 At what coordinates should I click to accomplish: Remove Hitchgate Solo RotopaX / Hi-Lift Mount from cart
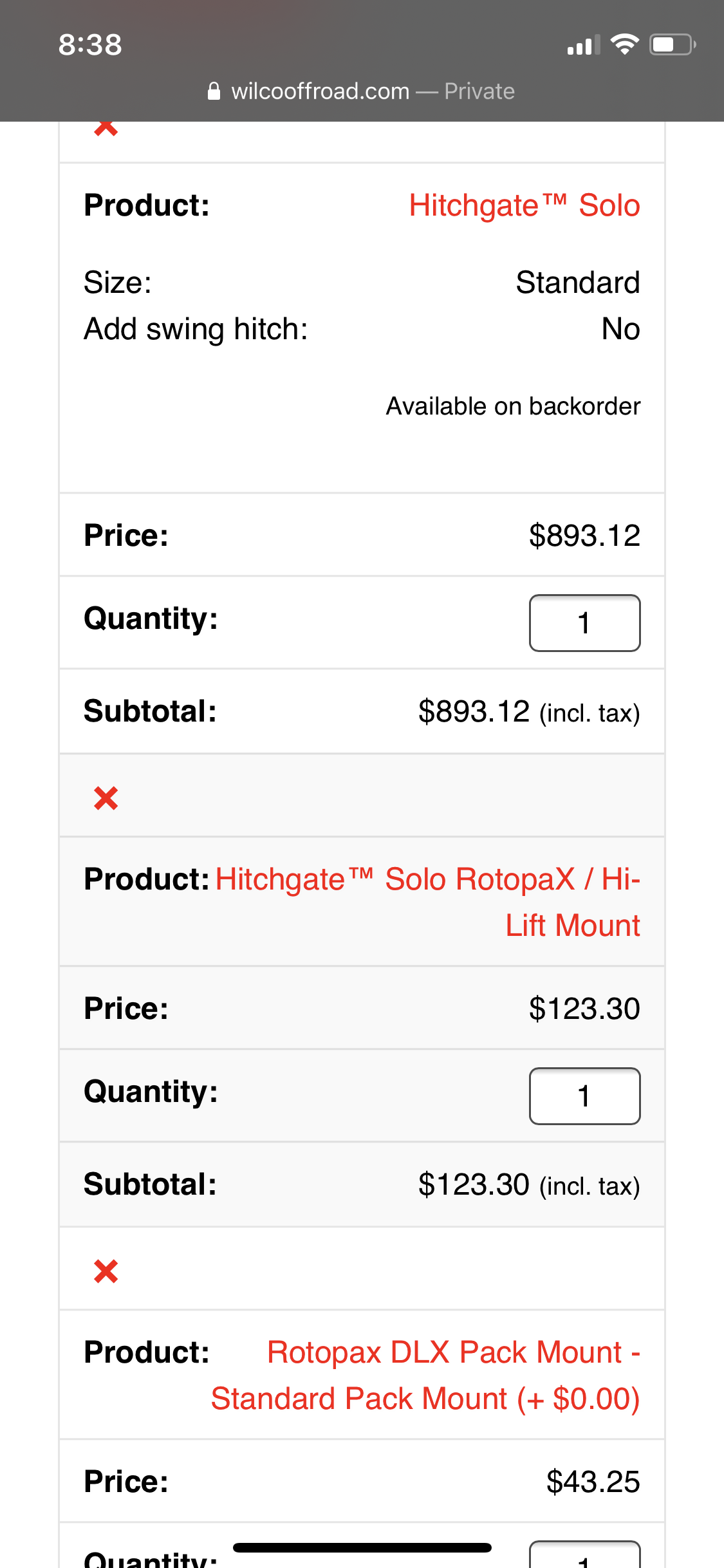pos(106,798)
